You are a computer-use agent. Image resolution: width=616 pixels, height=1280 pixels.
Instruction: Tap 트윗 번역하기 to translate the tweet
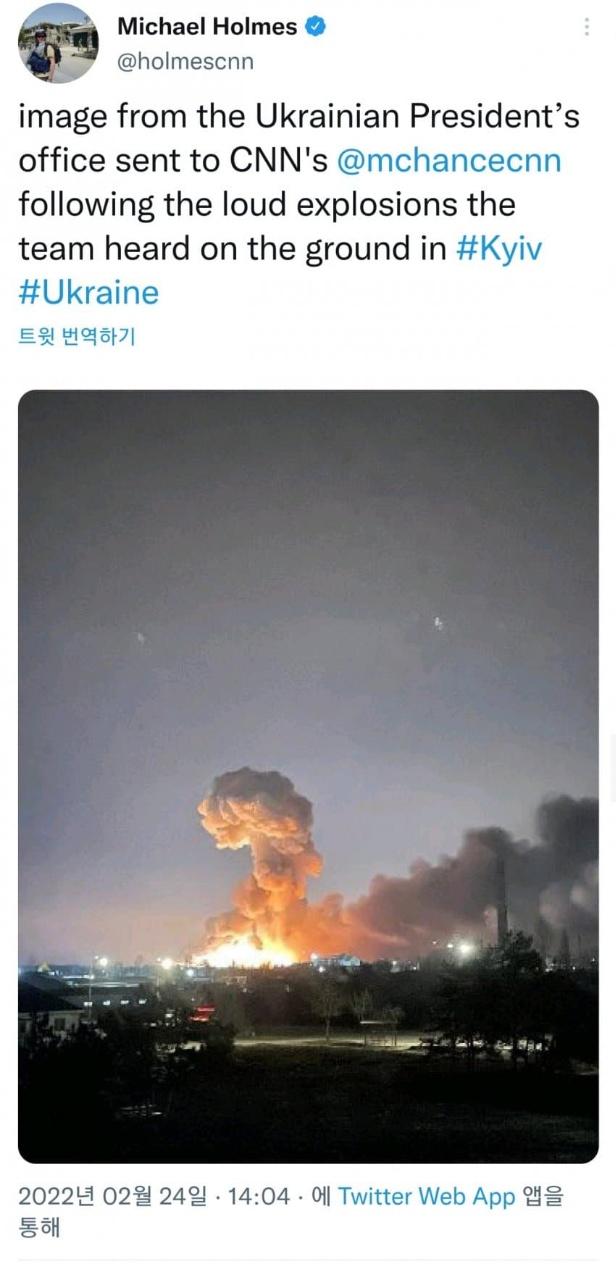point(76,336)
